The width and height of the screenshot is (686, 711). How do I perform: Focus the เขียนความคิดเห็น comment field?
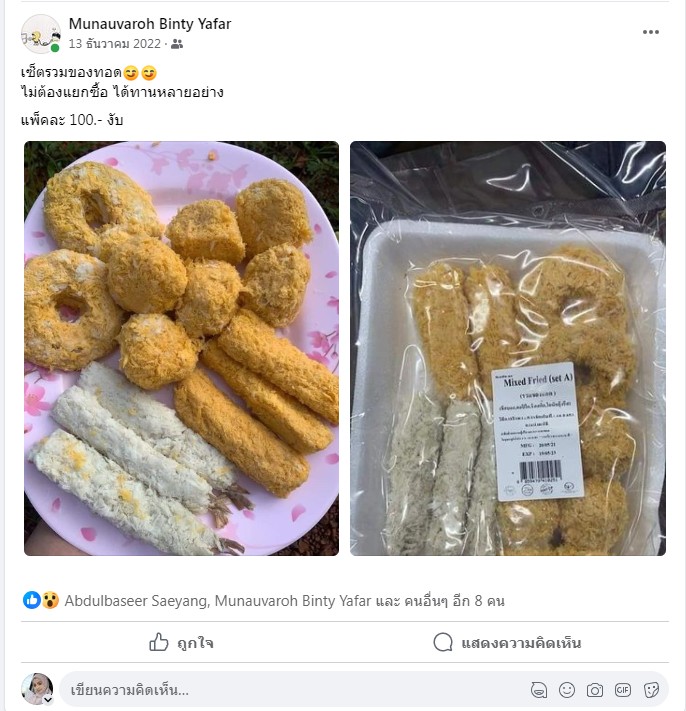point(290,690)
